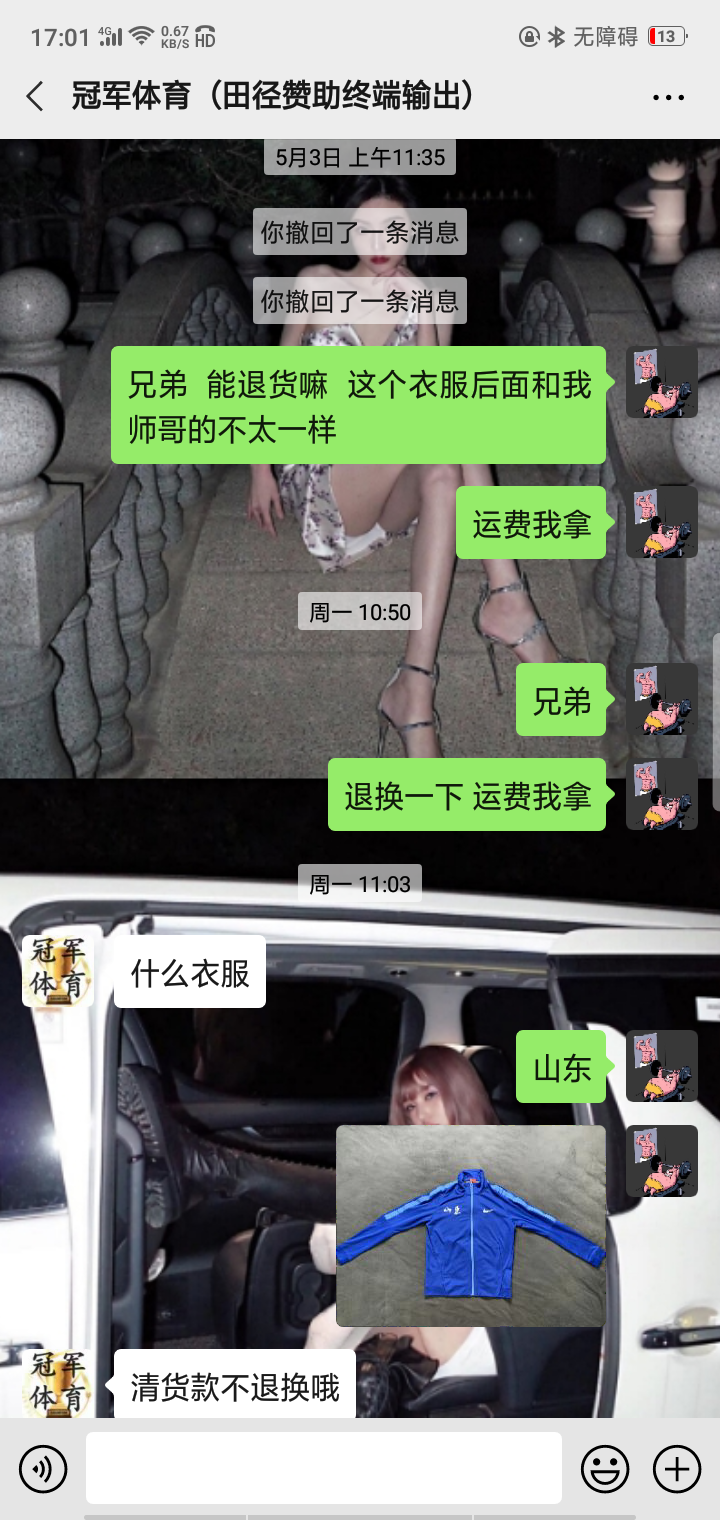Open the plus attachments menu

676,1469
